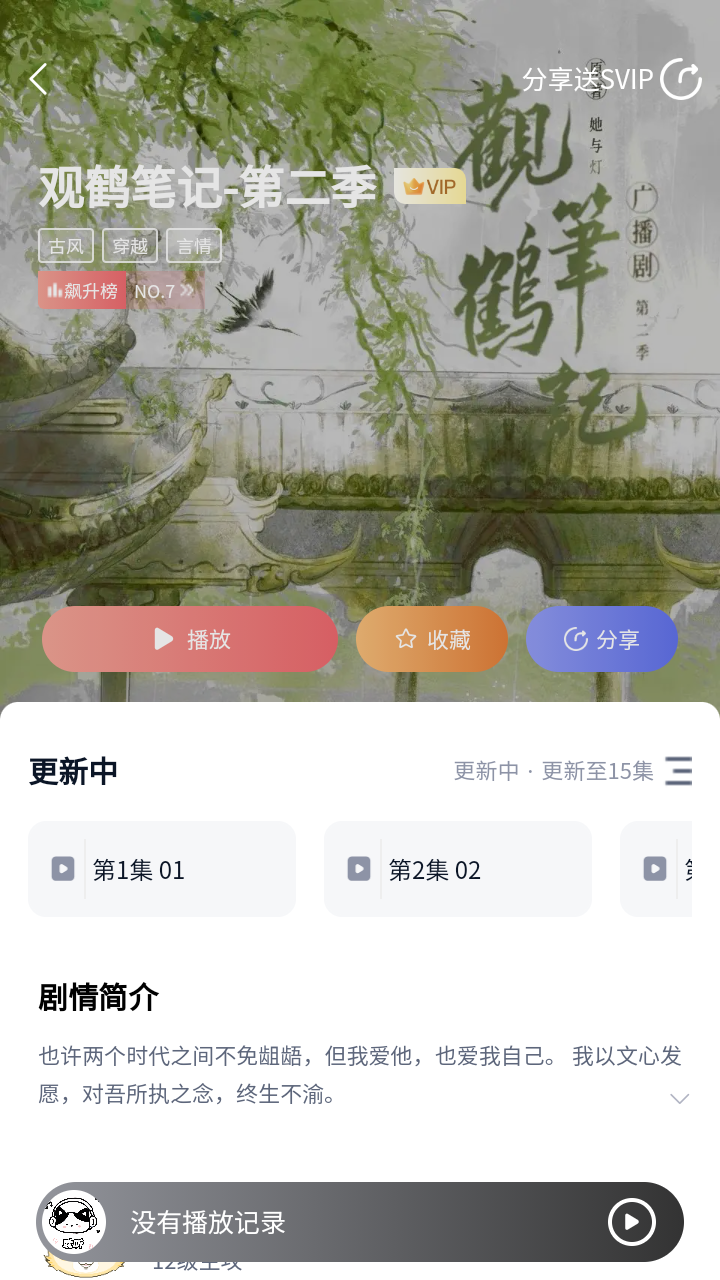Image resolution: width=720 pixels, height=1280 pixels.
Task: Select the 穿越 tag
Action: (x=130, y=245)
